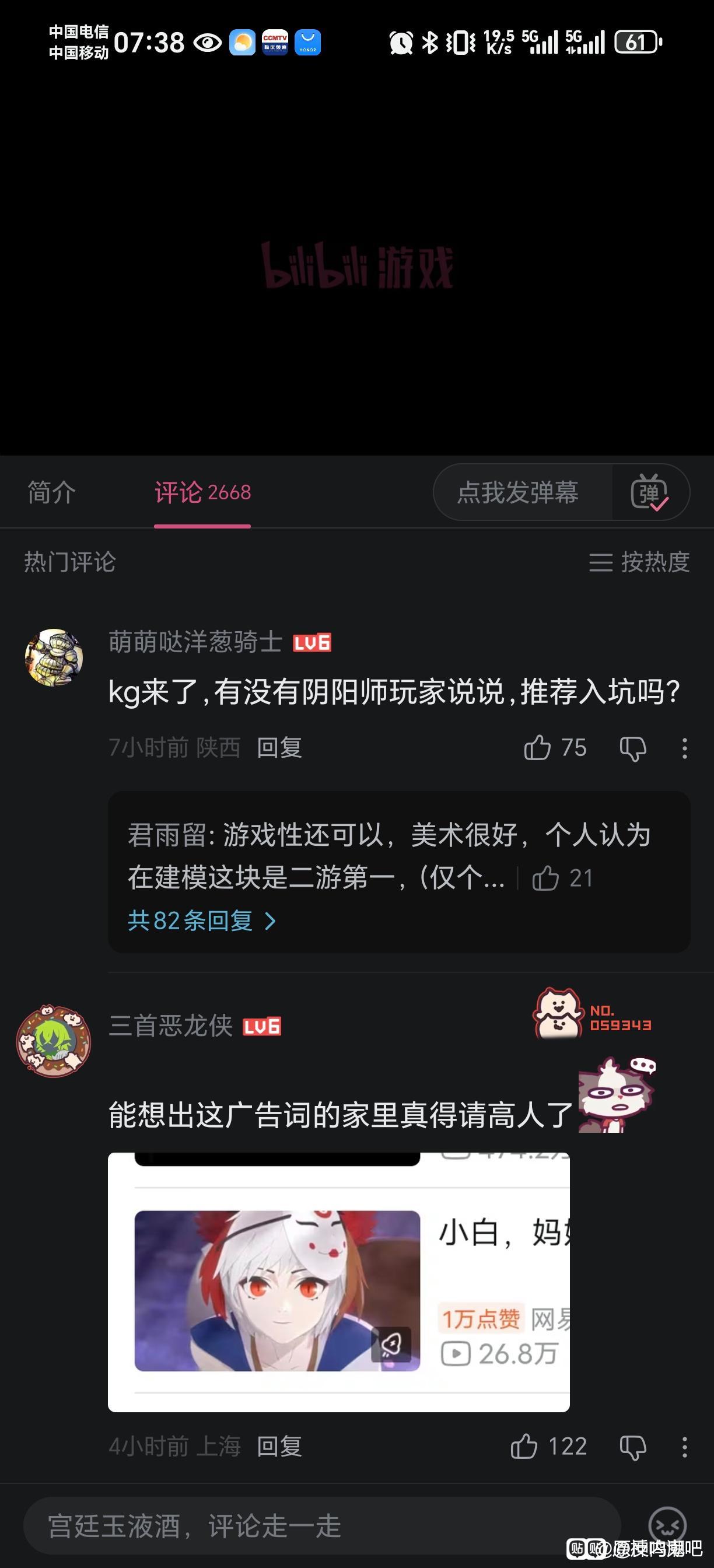Like the comment with 122 likes
714x1568 pixels.
tap(524, 1446)
